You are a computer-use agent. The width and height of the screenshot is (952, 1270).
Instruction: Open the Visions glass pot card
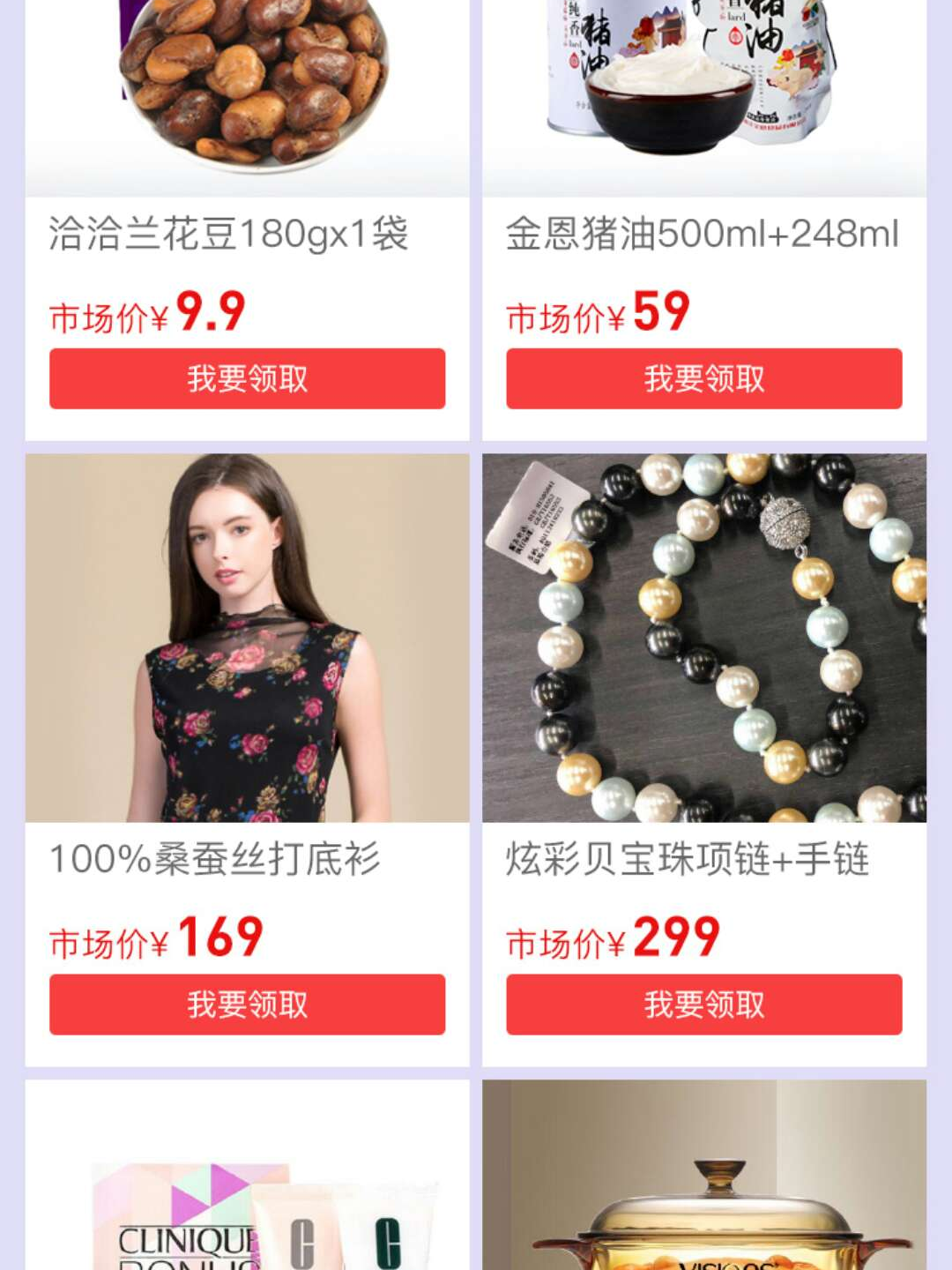point(703,1182)
